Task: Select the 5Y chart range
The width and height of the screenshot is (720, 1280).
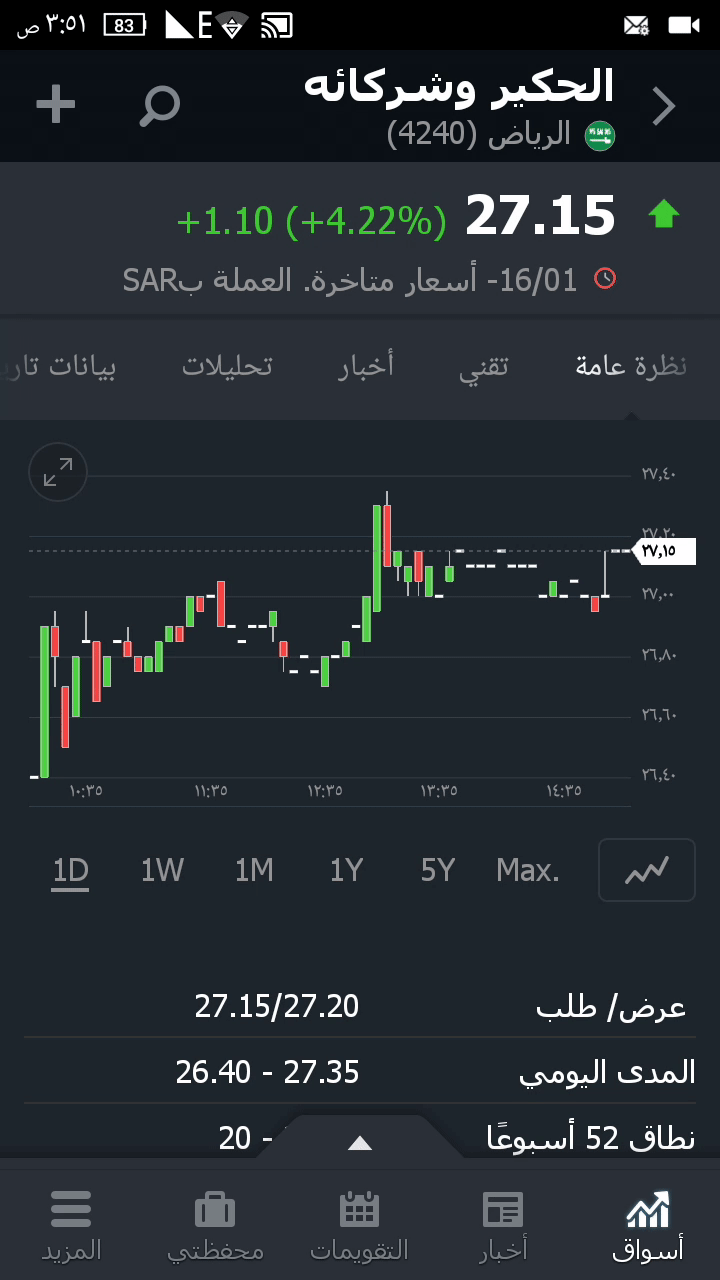Action: coord(438,871)
